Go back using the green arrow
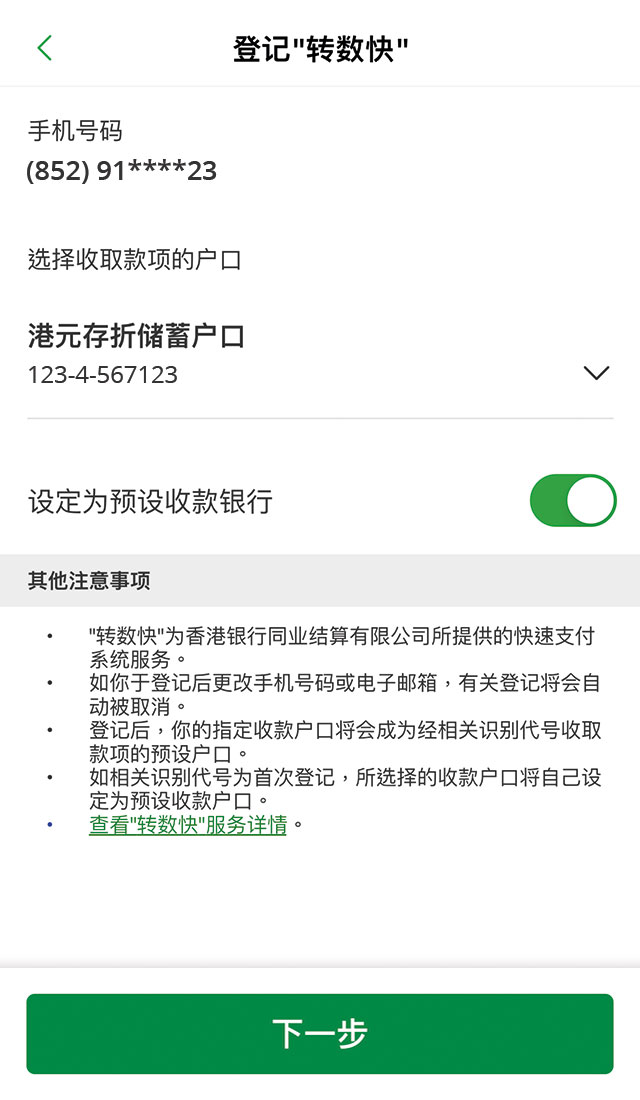640x1100 pixels. [x=45, y=48]
